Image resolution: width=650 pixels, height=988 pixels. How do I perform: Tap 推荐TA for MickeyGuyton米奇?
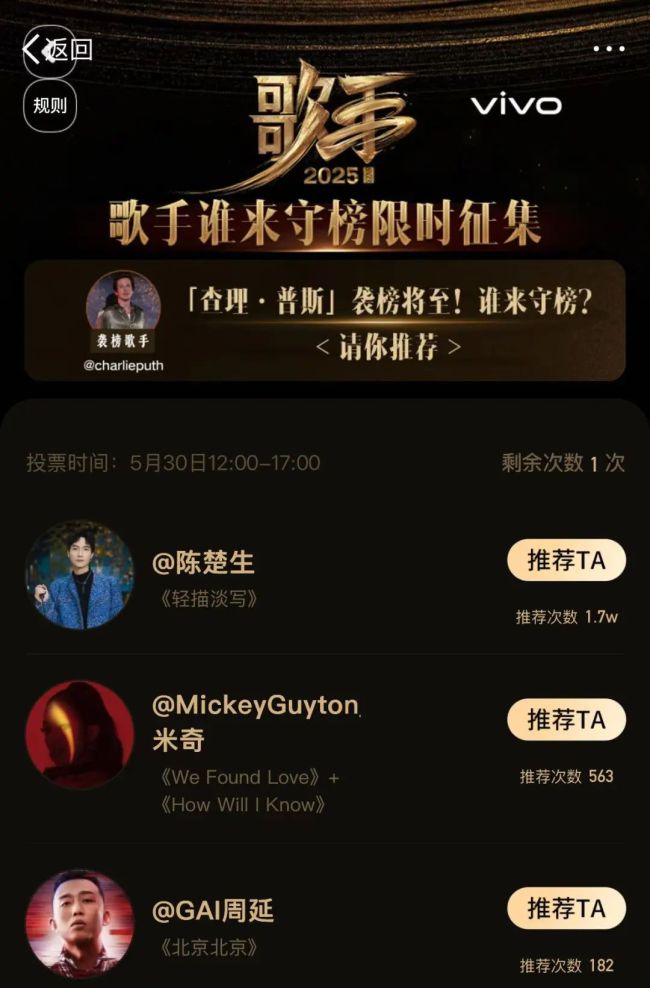coord(566,719)
